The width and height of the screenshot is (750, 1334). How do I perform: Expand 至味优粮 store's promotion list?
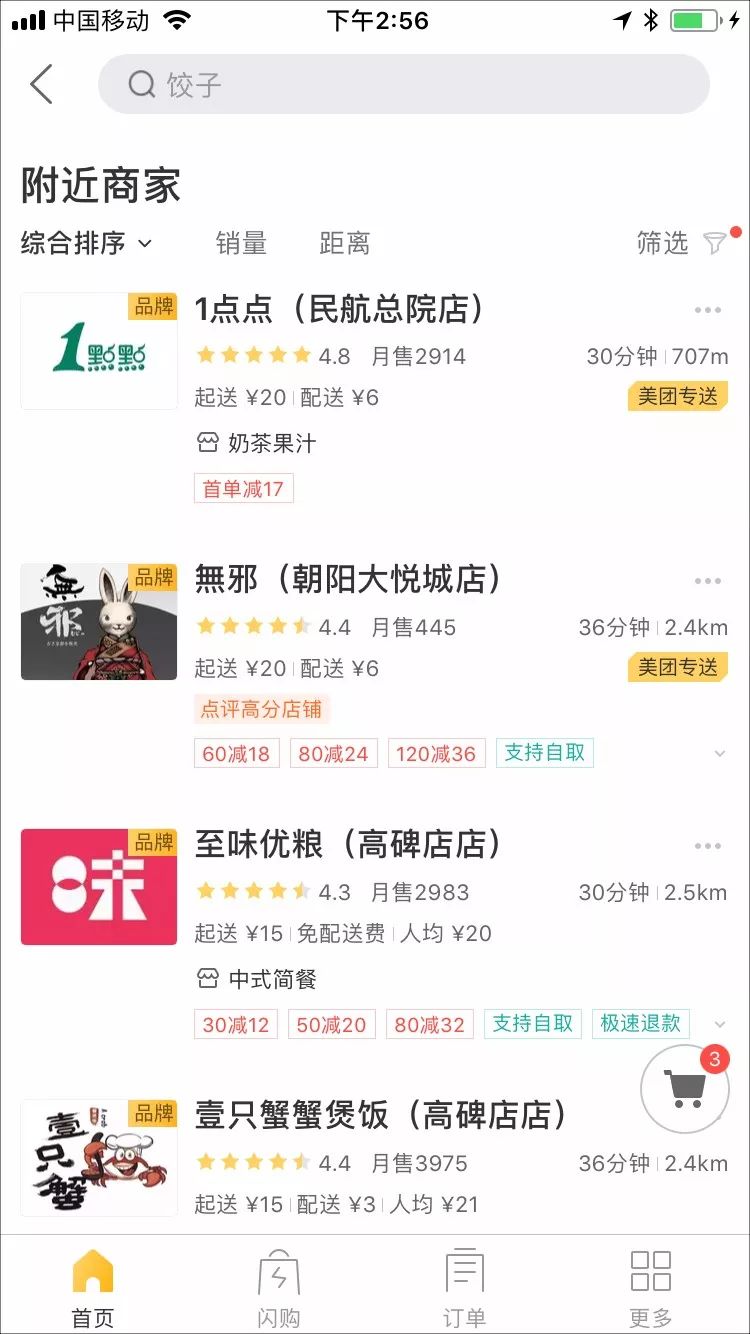pyautogui.click(x=722, y=1024)
